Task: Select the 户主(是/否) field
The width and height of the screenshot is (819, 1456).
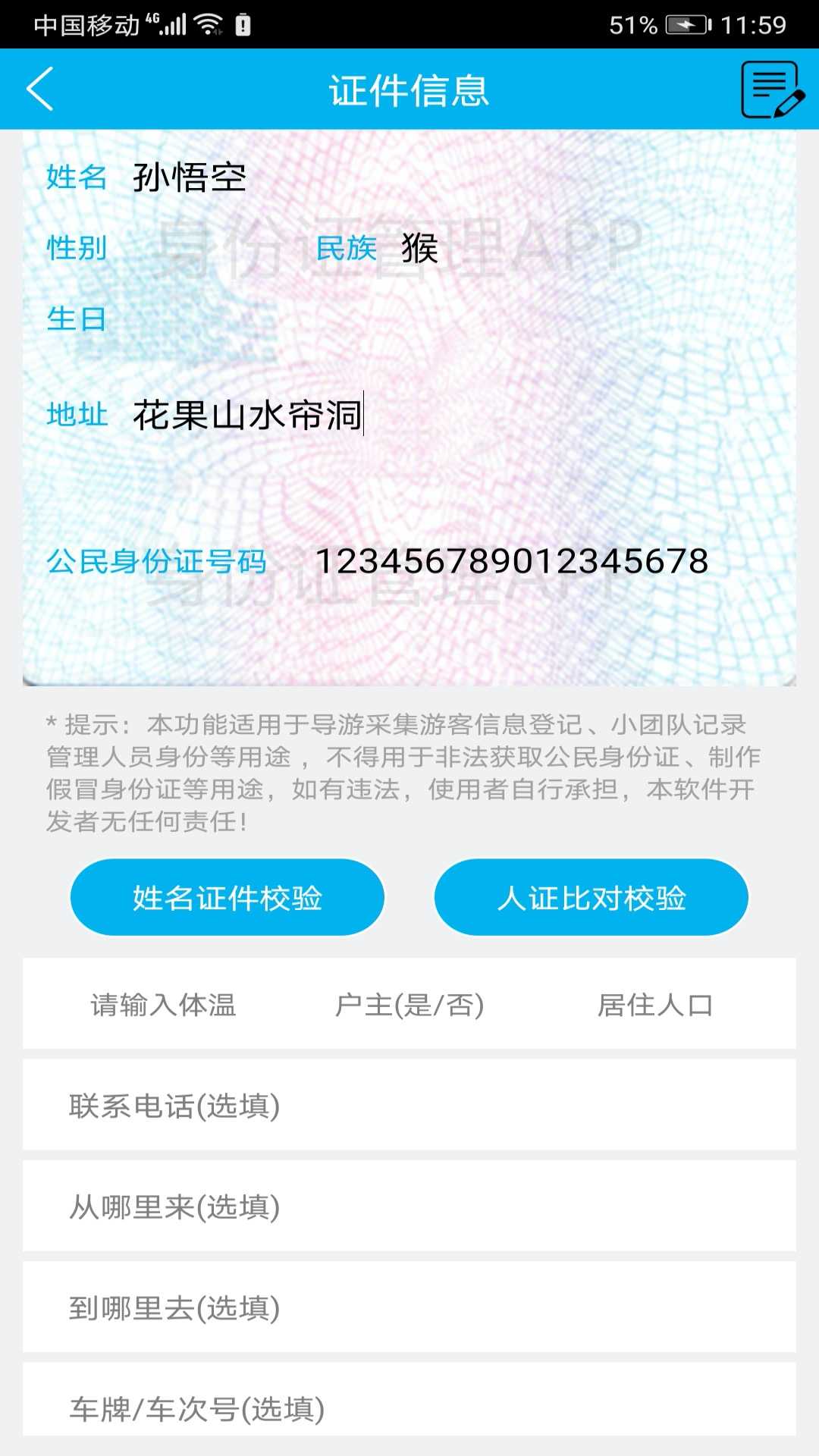Action: [x=409, y=1005]
